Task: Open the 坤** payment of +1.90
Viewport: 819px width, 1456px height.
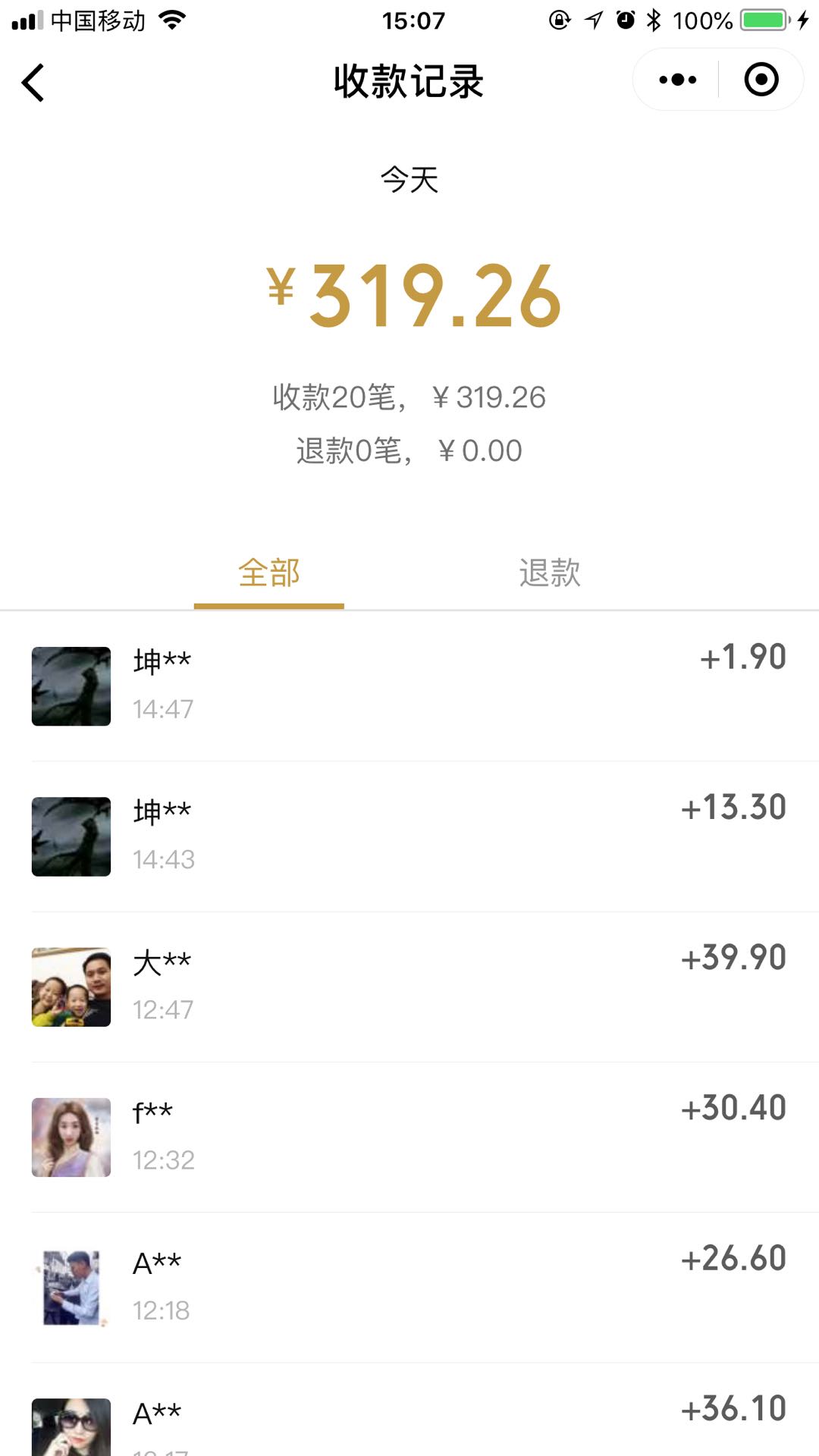Action: pyautogui.click(x=409, y=686)
